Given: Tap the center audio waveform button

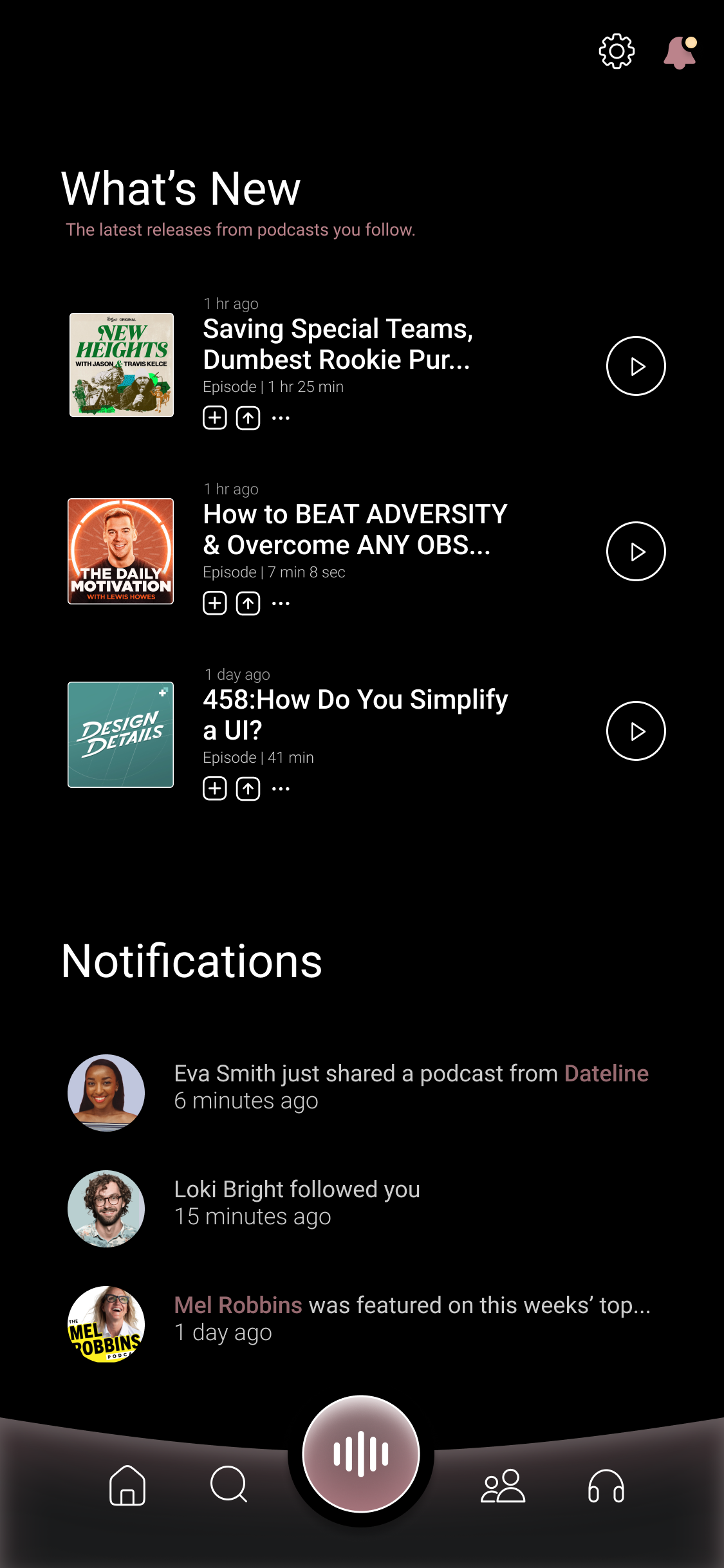Looking at the screenshot, I should click(x=361, y=1454).
